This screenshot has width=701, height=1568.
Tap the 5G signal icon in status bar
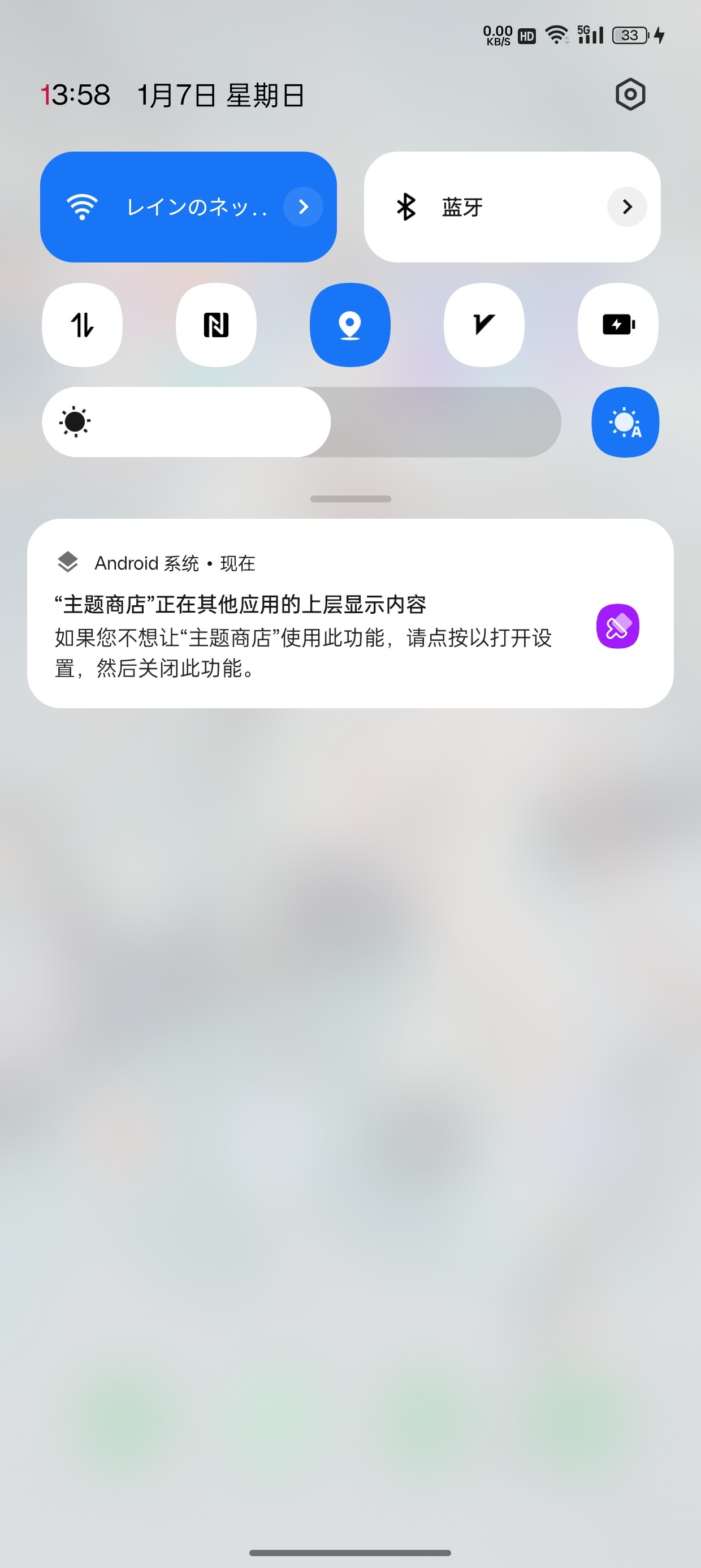coord(587,35)
